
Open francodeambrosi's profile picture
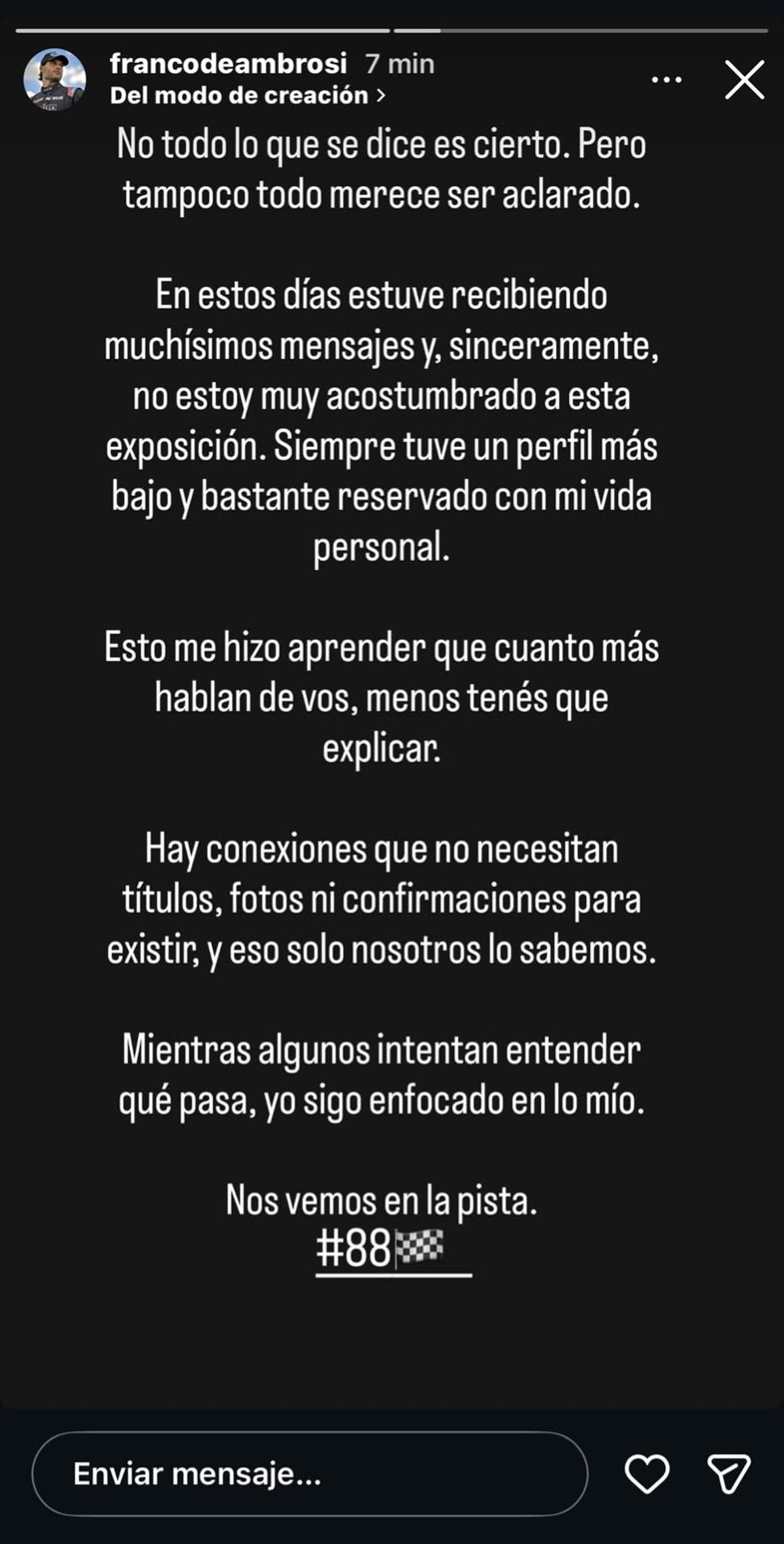[55, 79]
